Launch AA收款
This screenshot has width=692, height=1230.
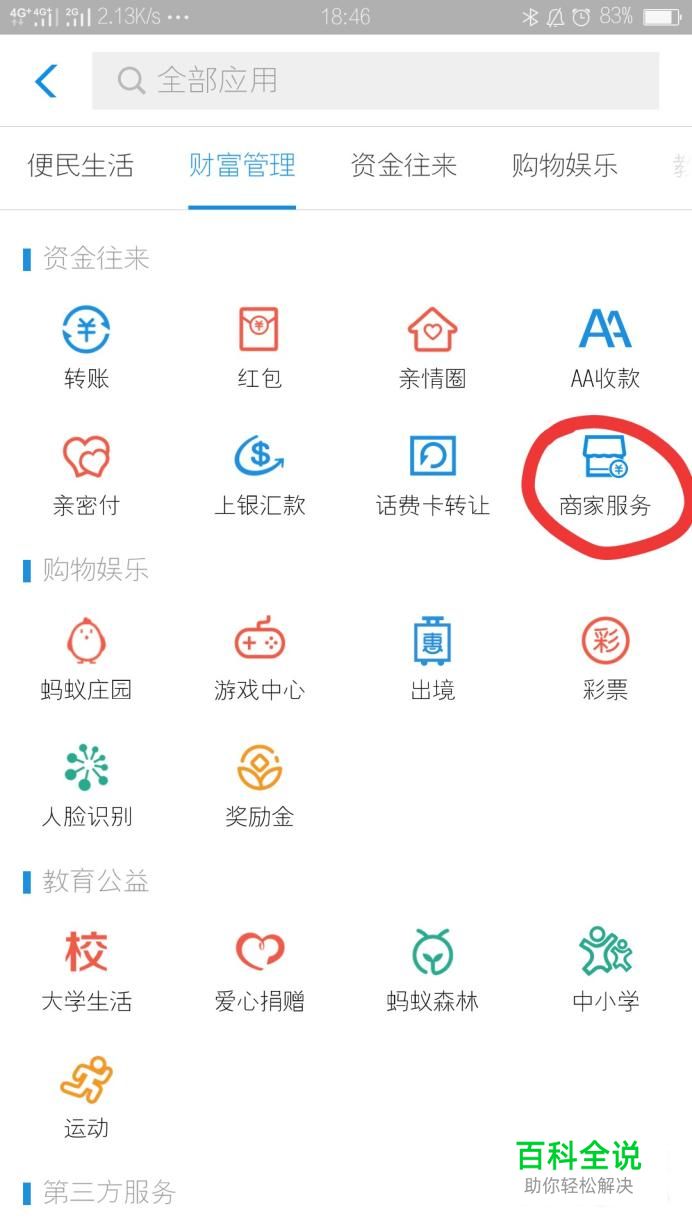pyautogui.click(x=605, y=348)
